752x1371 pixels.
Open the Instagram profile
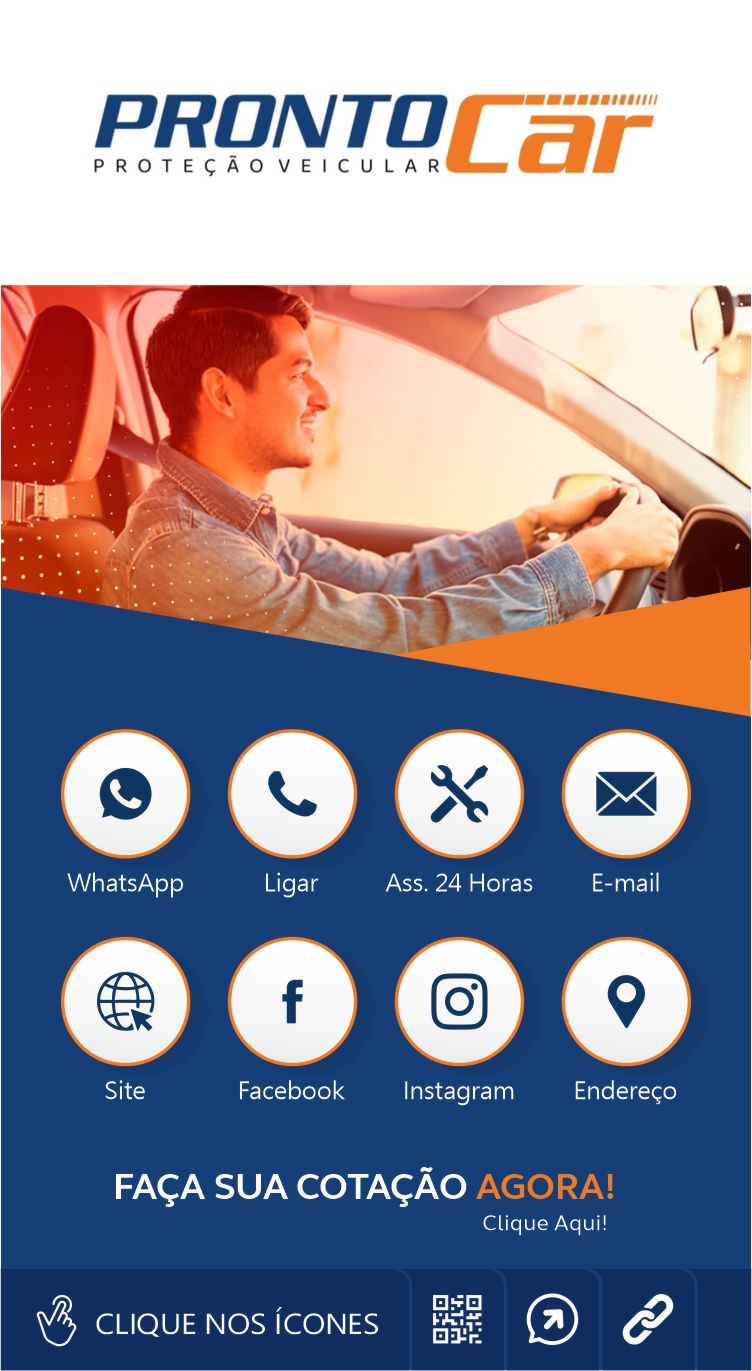(x=459, y=1001)
